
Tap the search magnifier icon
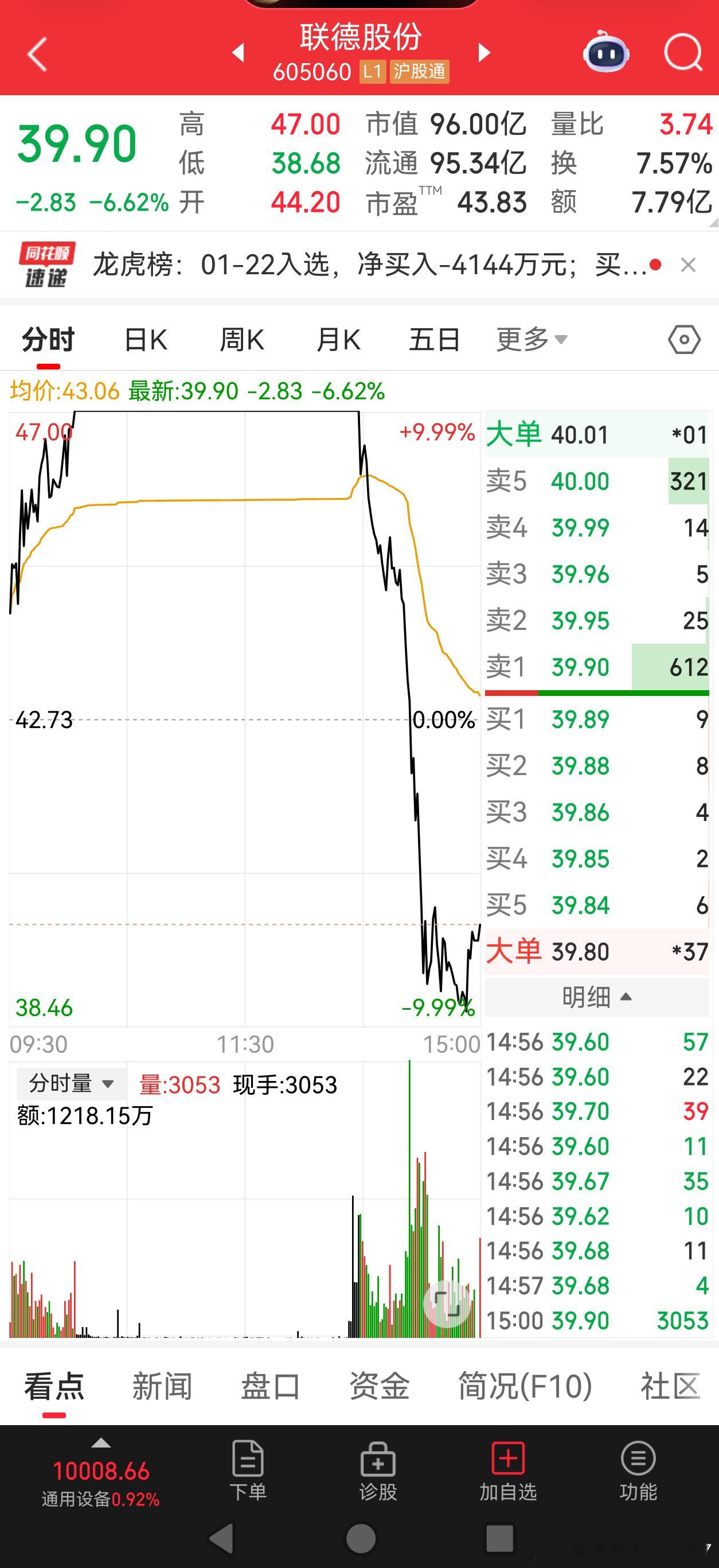coord(682,52)
